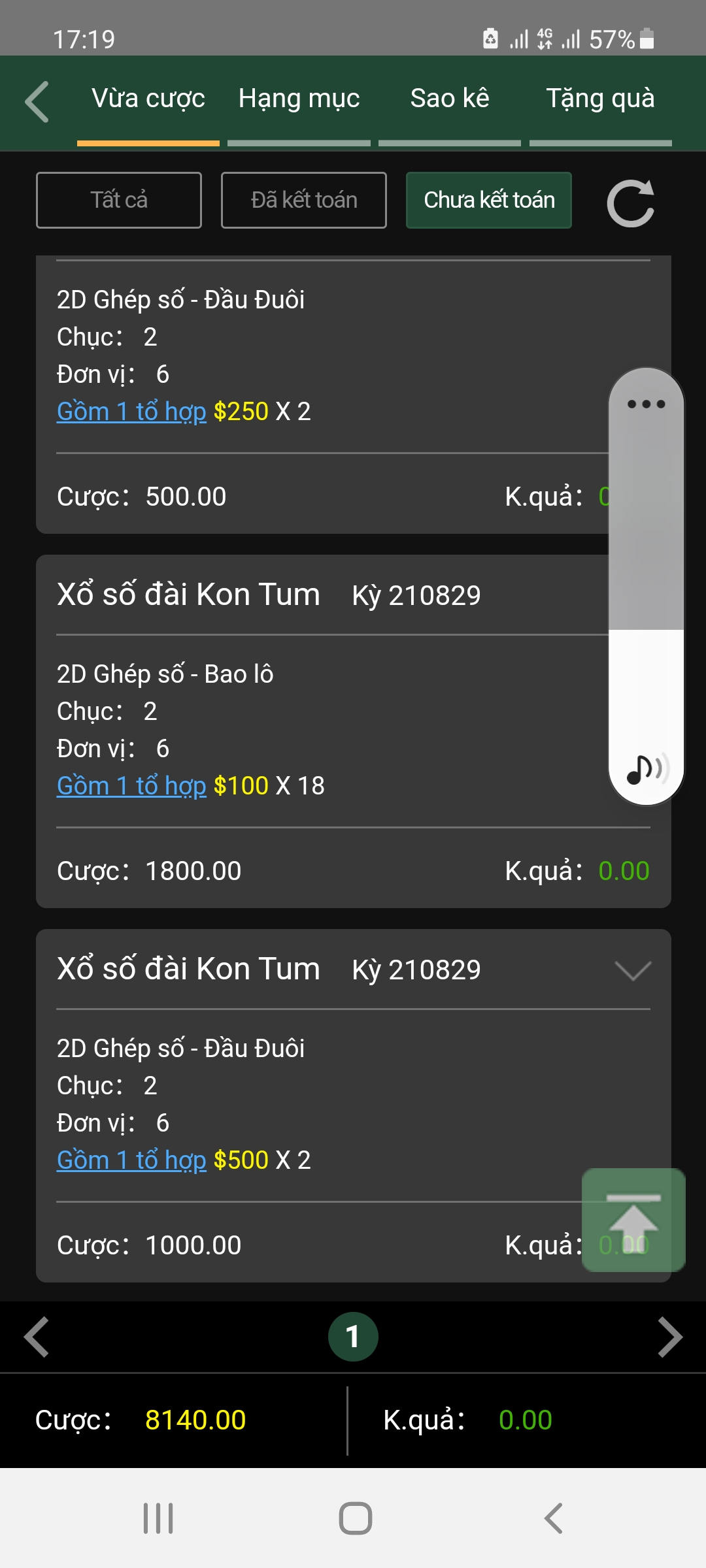This screenshot has width=706, height=1568.
Task: Open the Sao kê tab
Action: [x=450, y=99]
